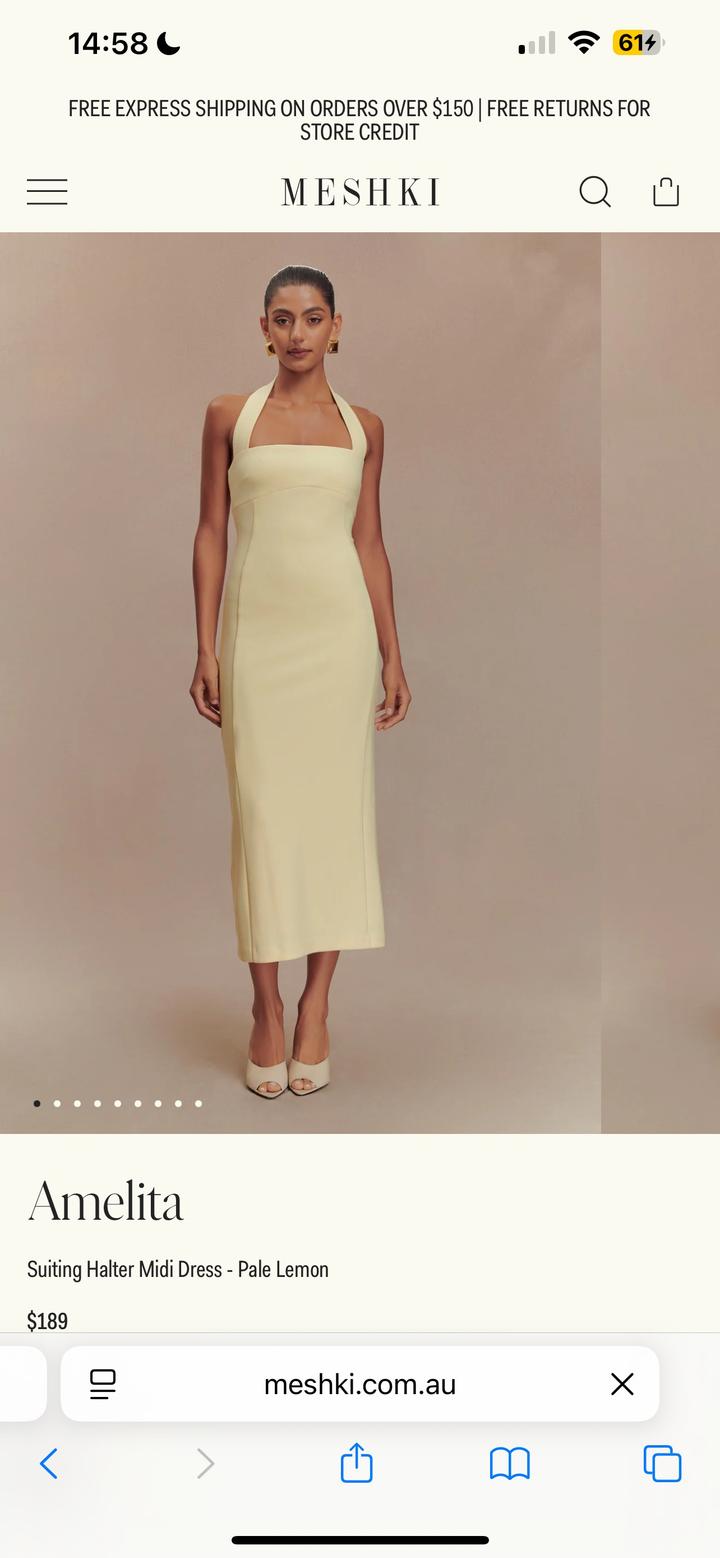Open the site search

[595, 191]
